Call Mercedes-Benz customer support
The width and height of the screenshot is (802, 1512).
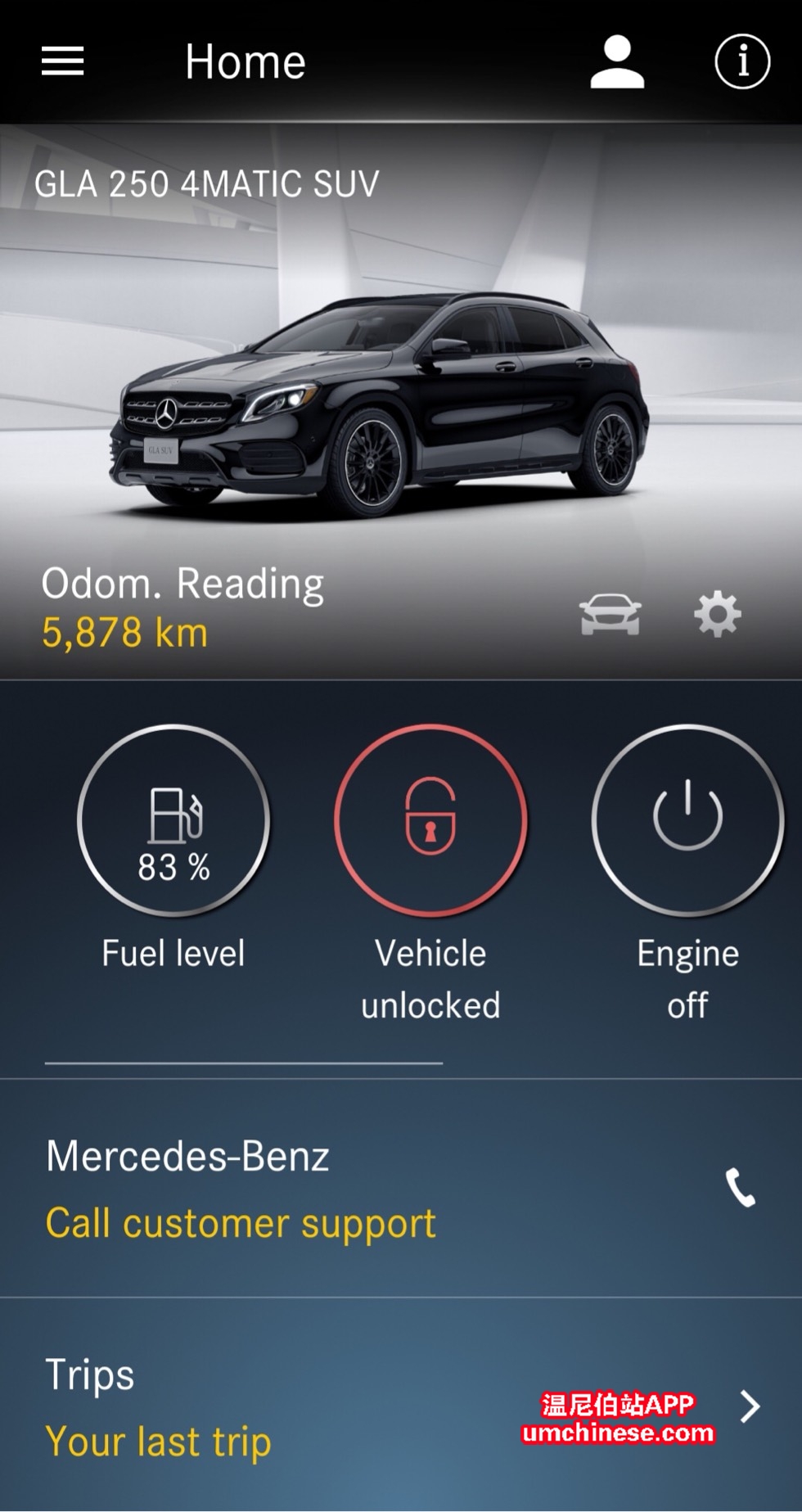(x=740, y=1189)
